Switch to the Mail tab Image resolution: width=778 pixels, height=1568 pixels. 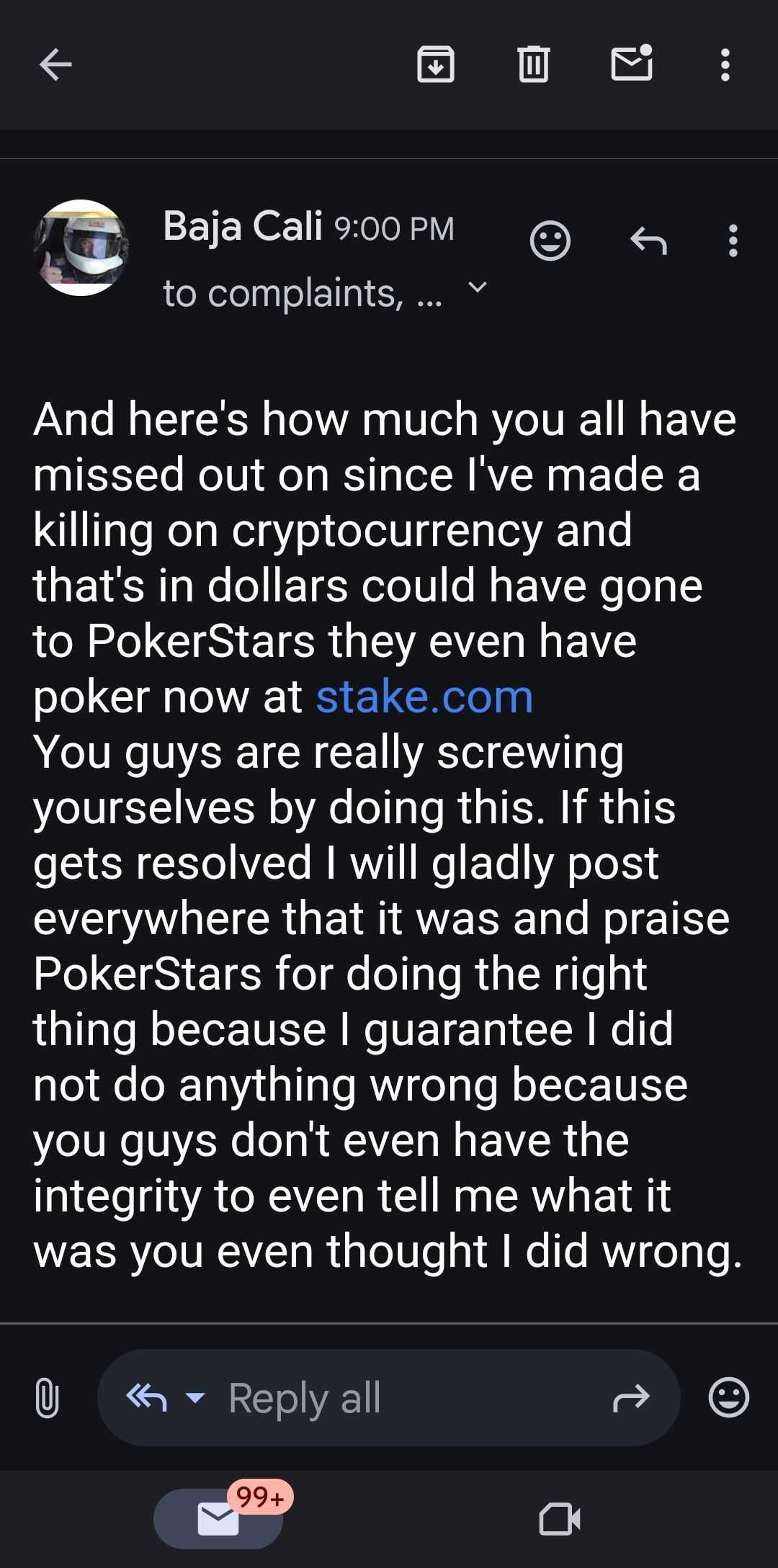(x=218, y=1519)
